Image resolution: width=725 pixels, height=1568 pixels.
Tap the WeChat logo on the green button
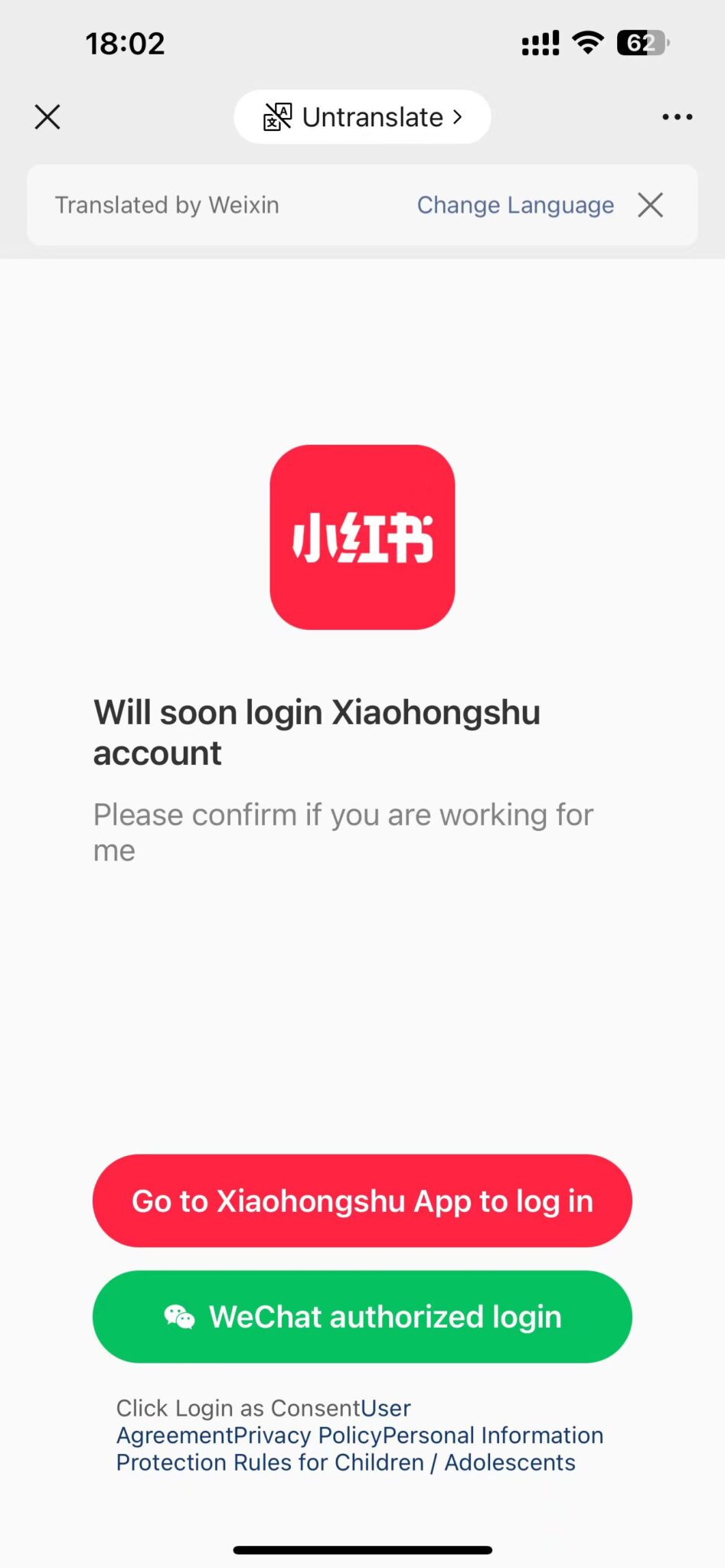click(179, 1316)
